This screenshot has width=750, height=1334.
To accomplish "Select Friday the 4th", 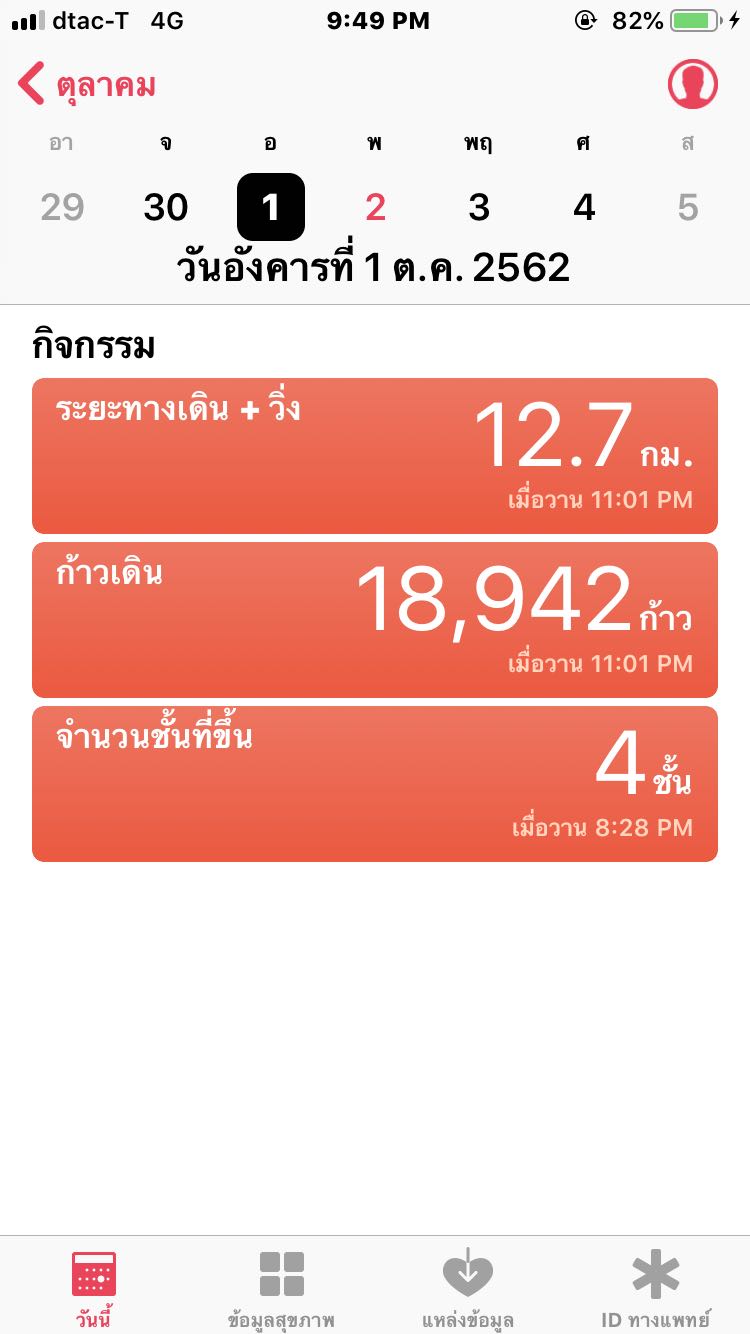I will click(584, 207).
